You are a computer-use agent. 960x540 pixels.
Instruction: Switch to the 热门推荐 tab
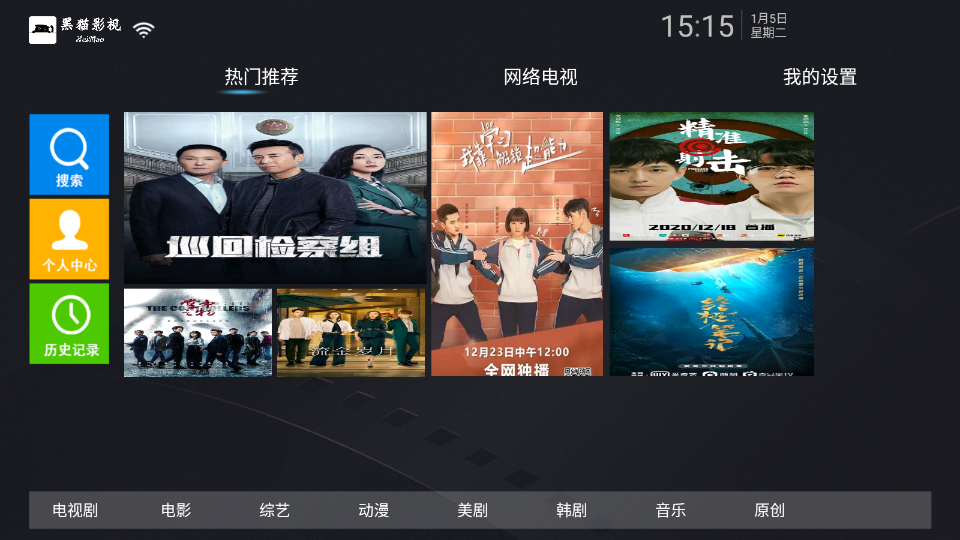(x=261, y=77)
